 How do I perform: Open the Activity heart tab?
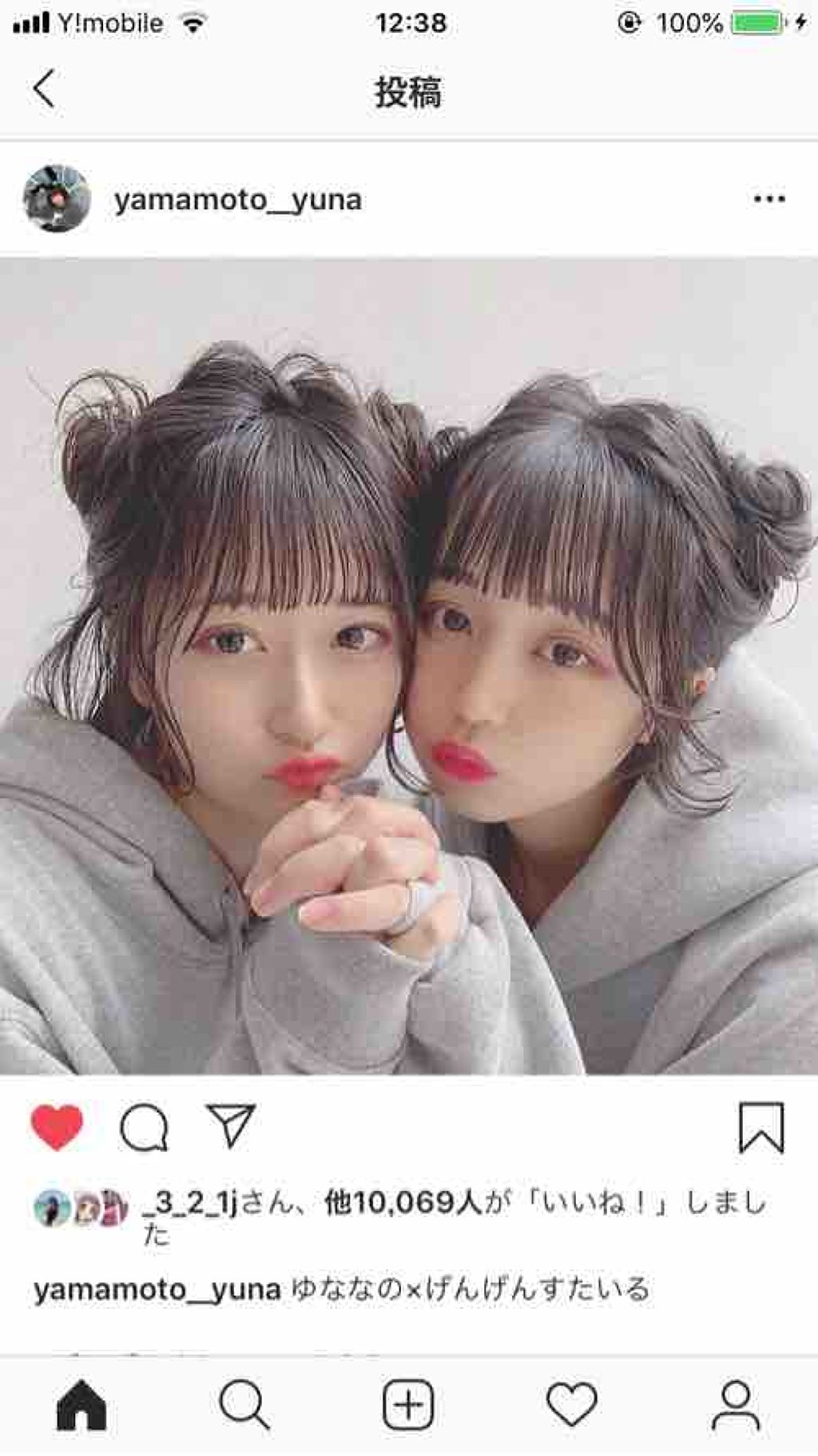coord(572,1405)
